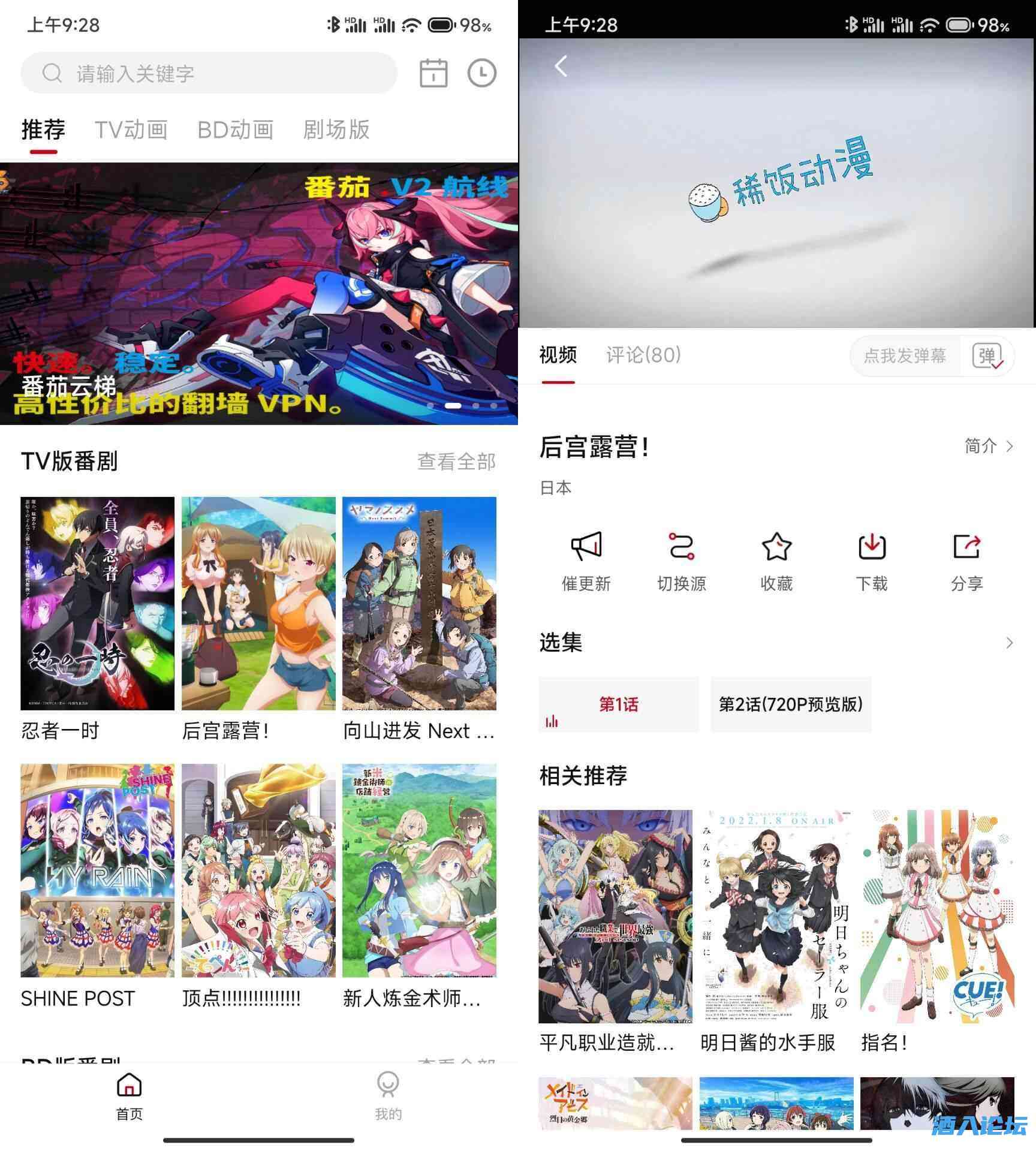Image resolution: width=1036 pixels, height=1151 pixels.
Task: Switch to the 剧场版 tab
Action: coord(336,129)
